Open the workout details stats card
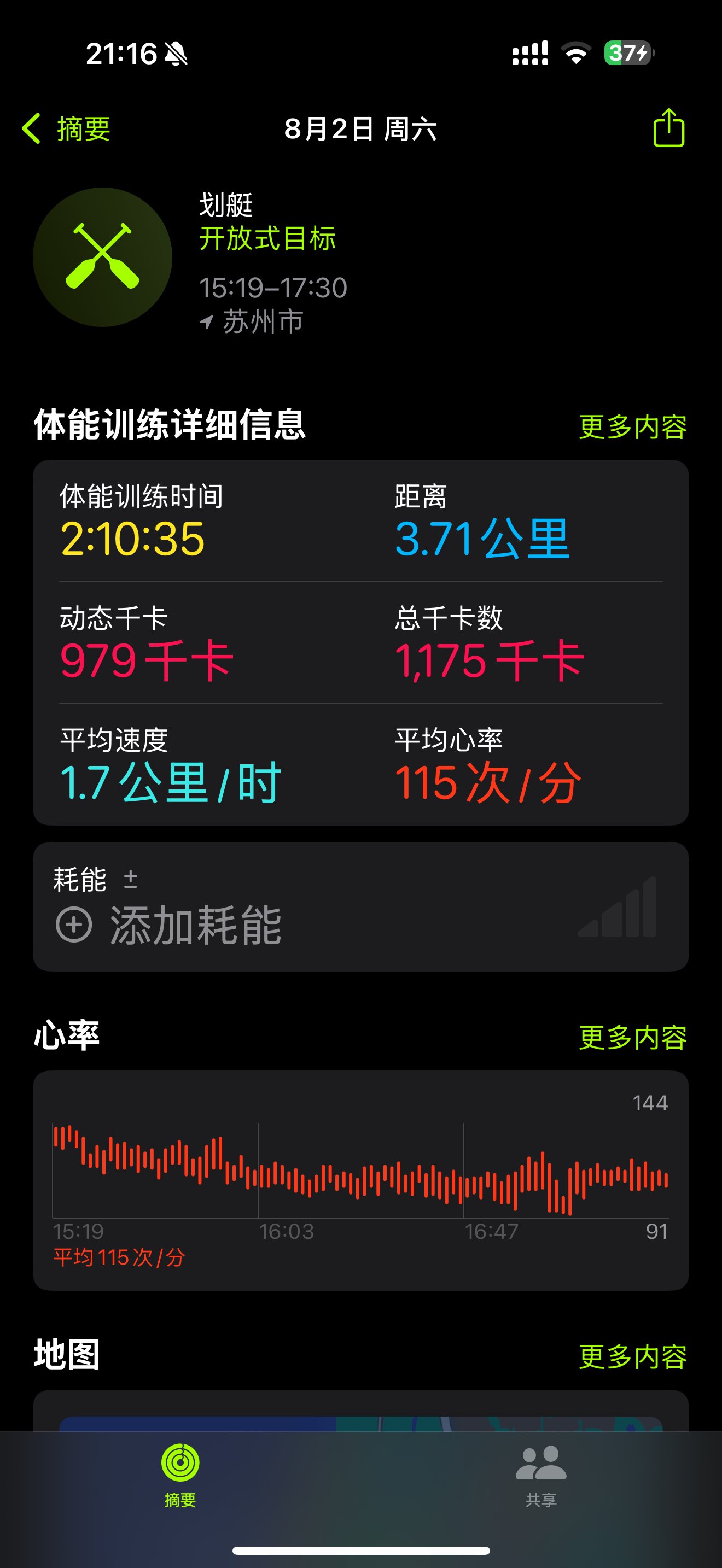722x1568 pixels. tap(361, 642)
